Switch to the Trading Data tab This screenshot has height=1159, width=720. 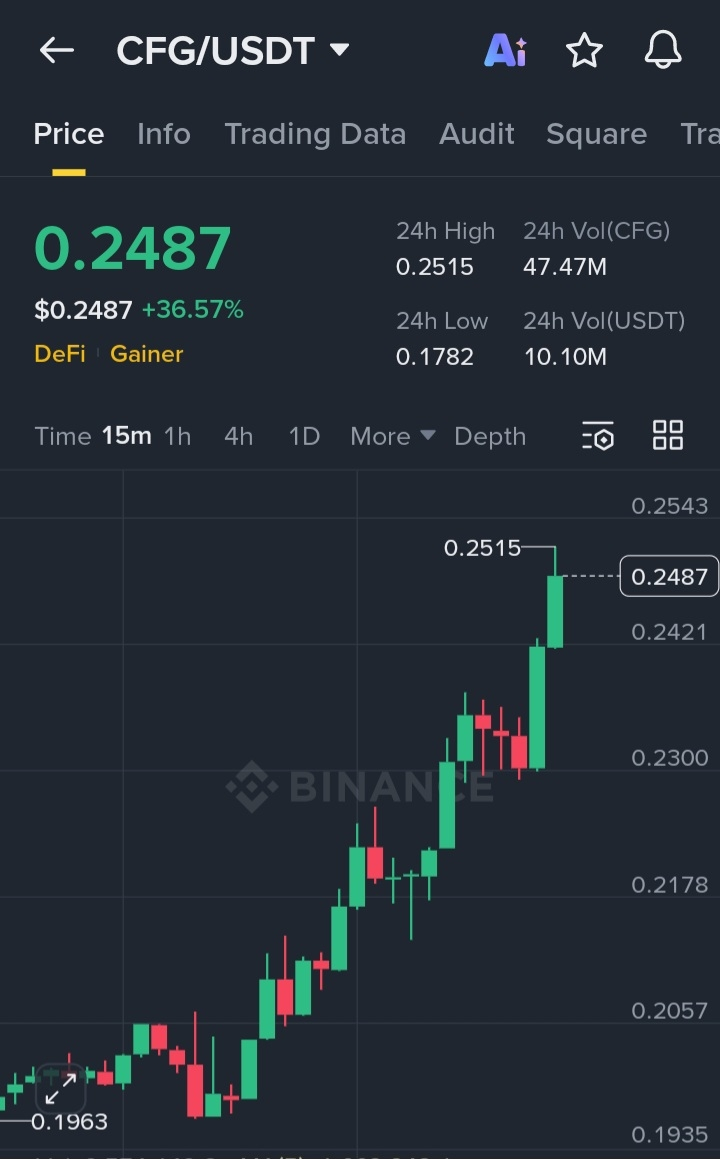315,134
